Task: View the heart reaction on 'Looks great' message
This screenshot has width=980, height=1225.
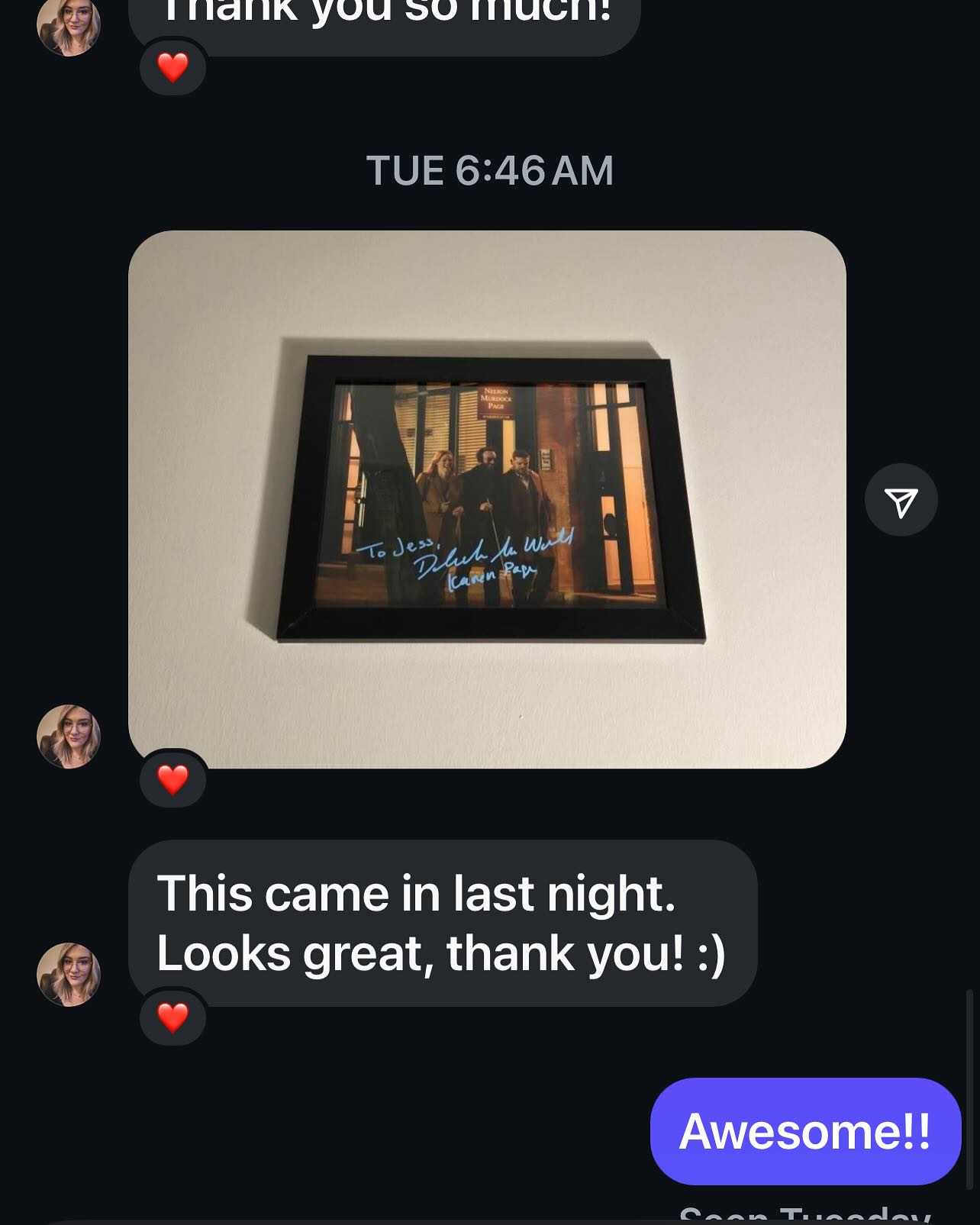Action: tap(173, 1017)
